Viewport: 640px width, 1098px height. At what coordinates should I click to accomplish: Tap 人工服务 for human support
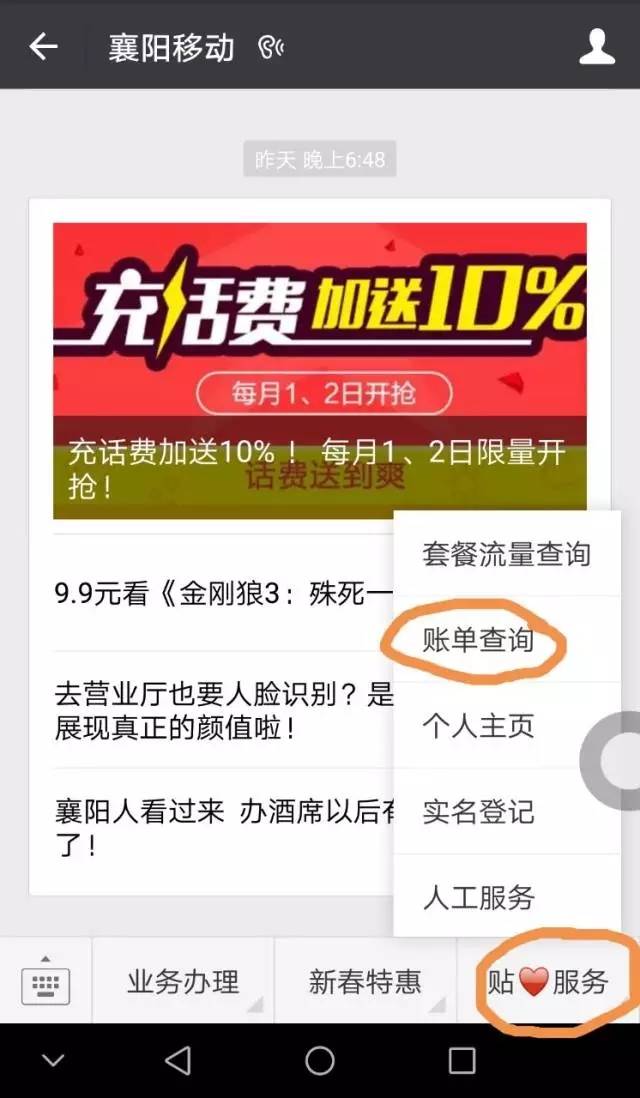pos(478,897)
